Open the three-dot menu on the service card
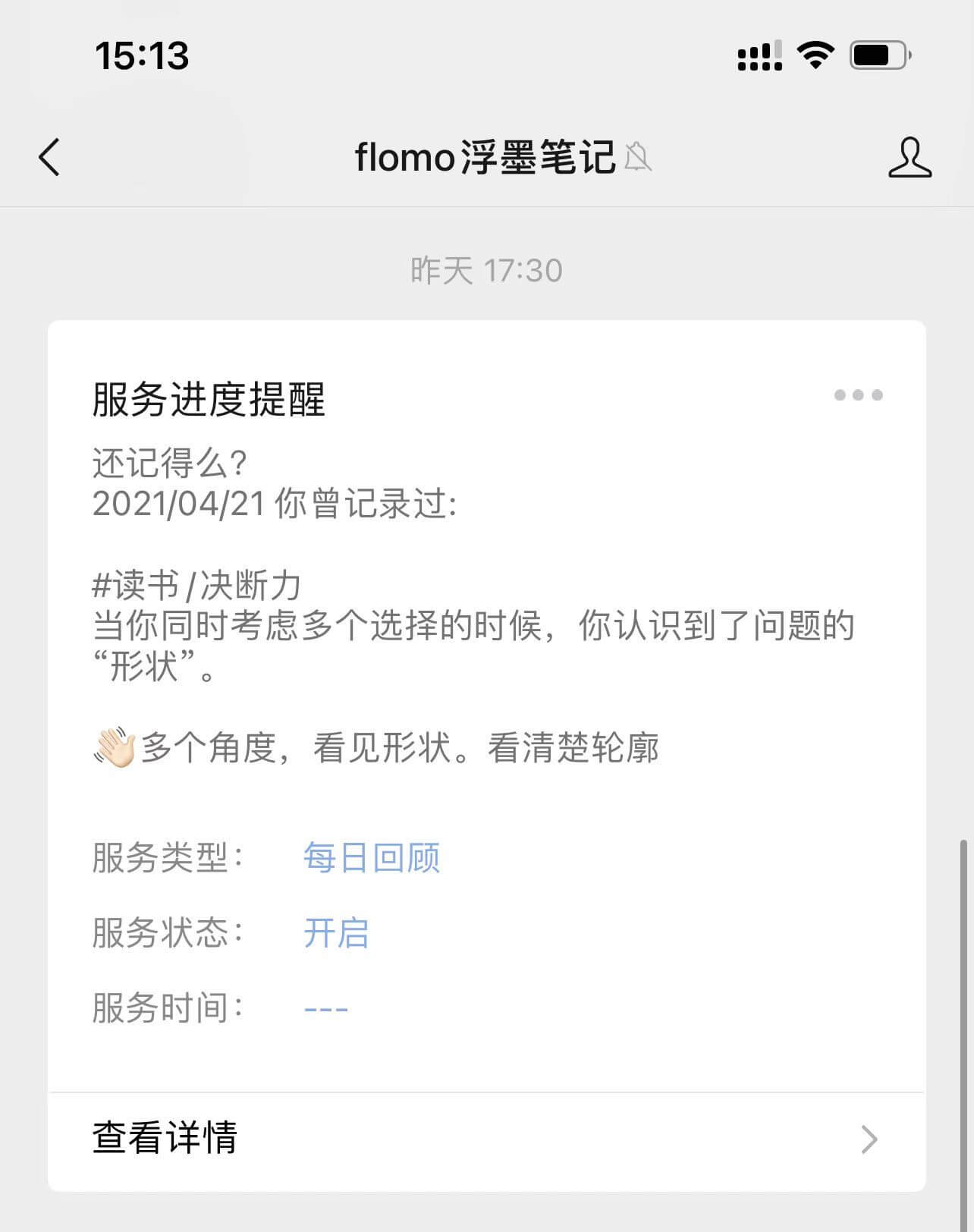This screenshot has height=1232, width=974. pos(857,394)
